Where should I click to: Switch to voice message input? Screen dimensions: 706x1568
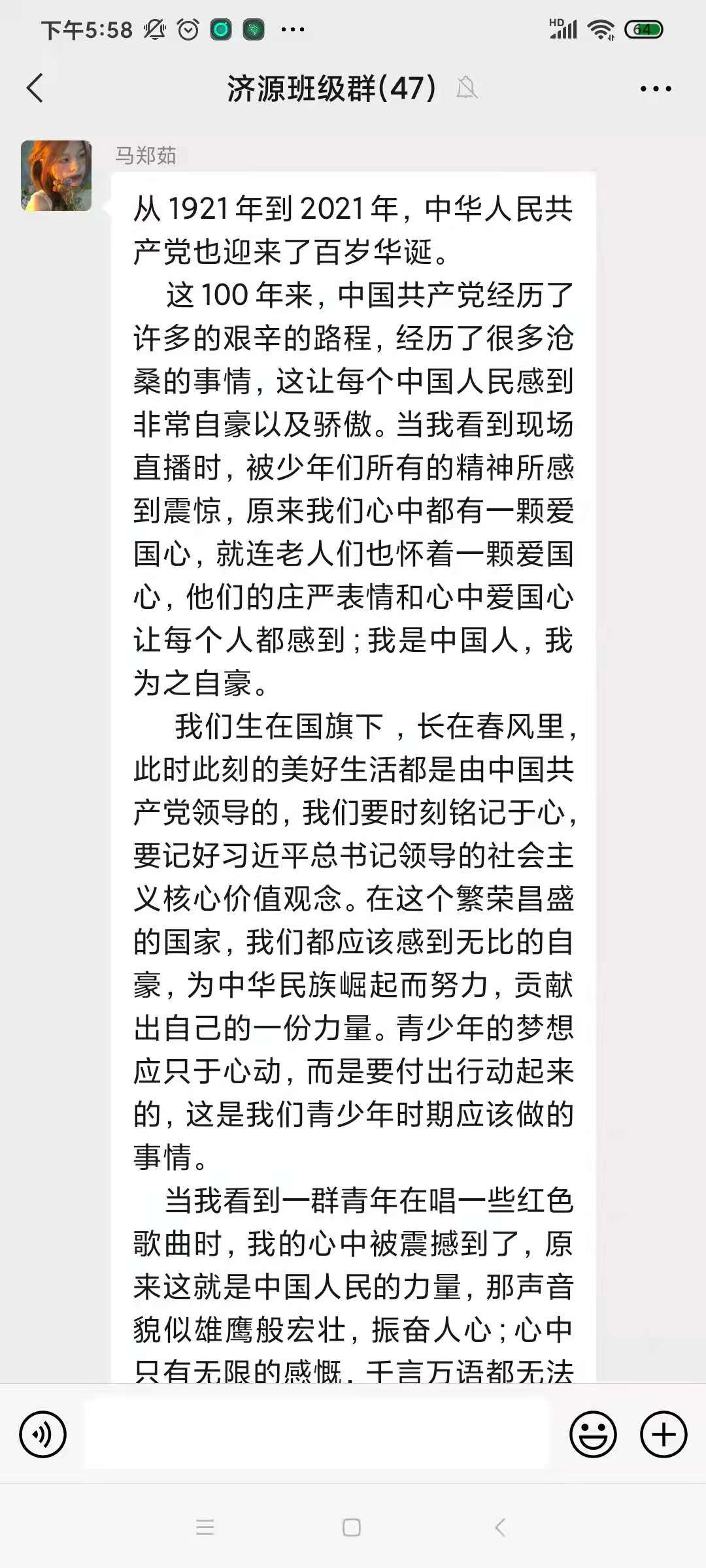(43, 1435)
